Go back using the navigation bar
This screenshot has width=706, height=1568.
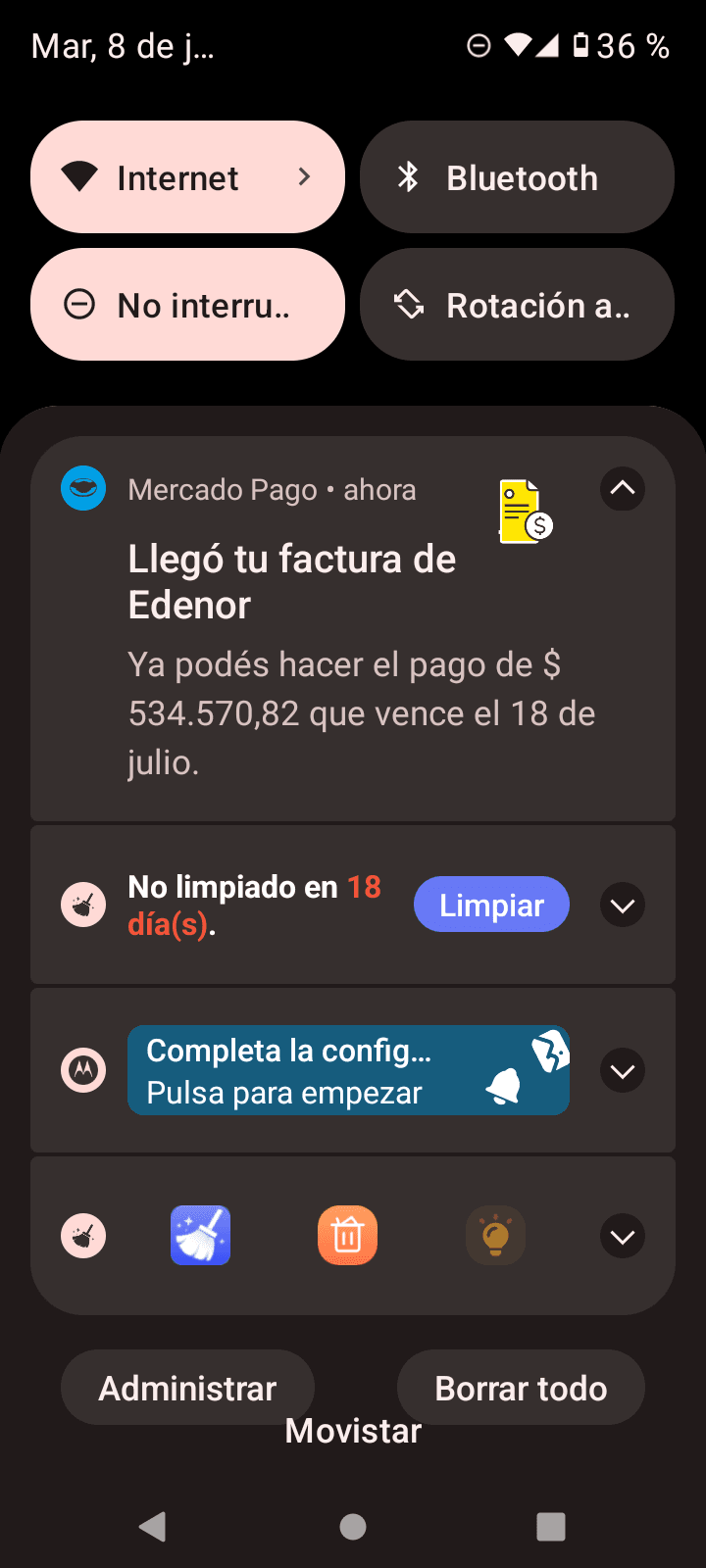(x=153, y=1526)
